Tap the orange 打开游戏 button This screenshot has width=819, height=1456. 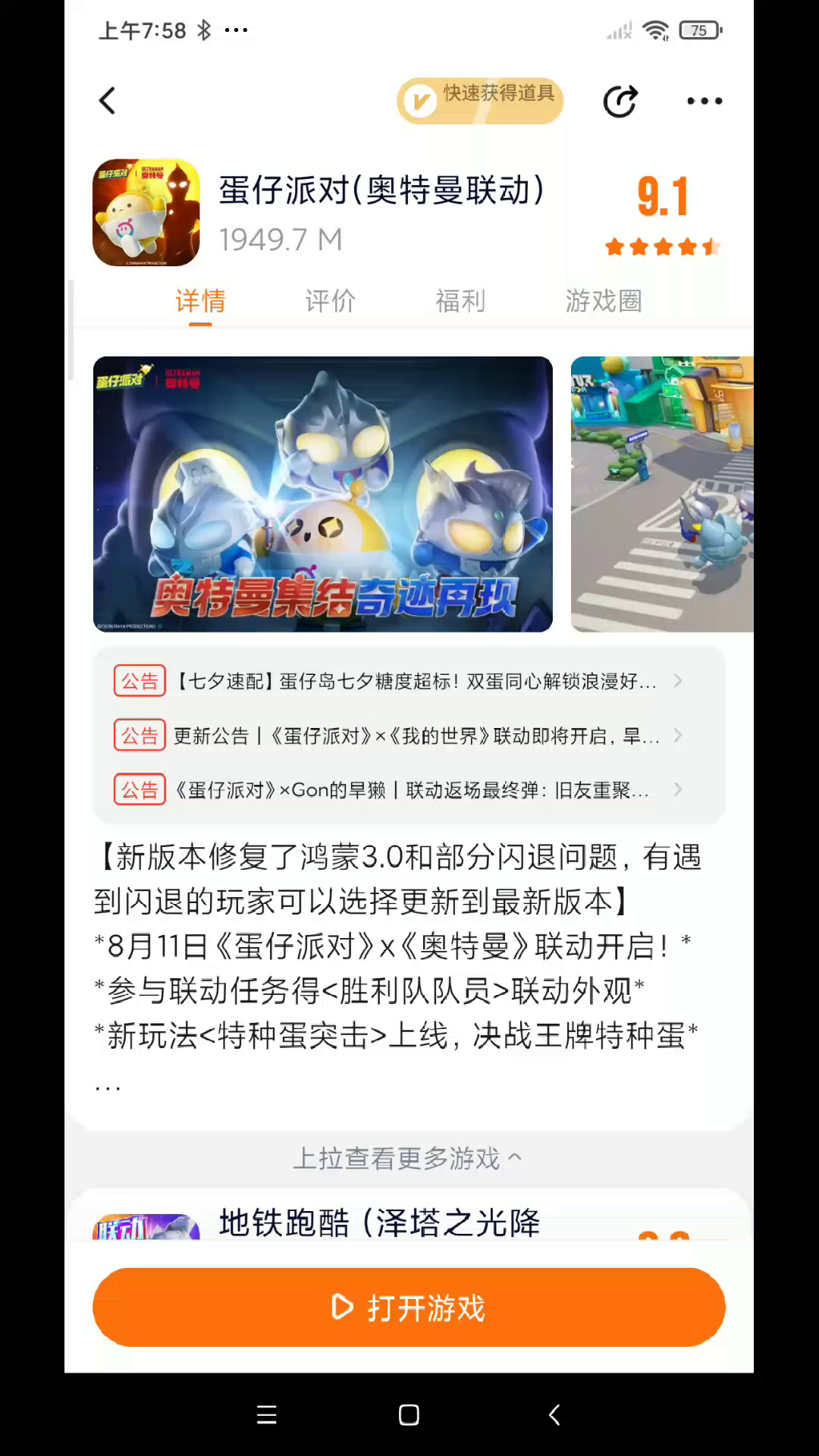click(x=409, y=1307)
